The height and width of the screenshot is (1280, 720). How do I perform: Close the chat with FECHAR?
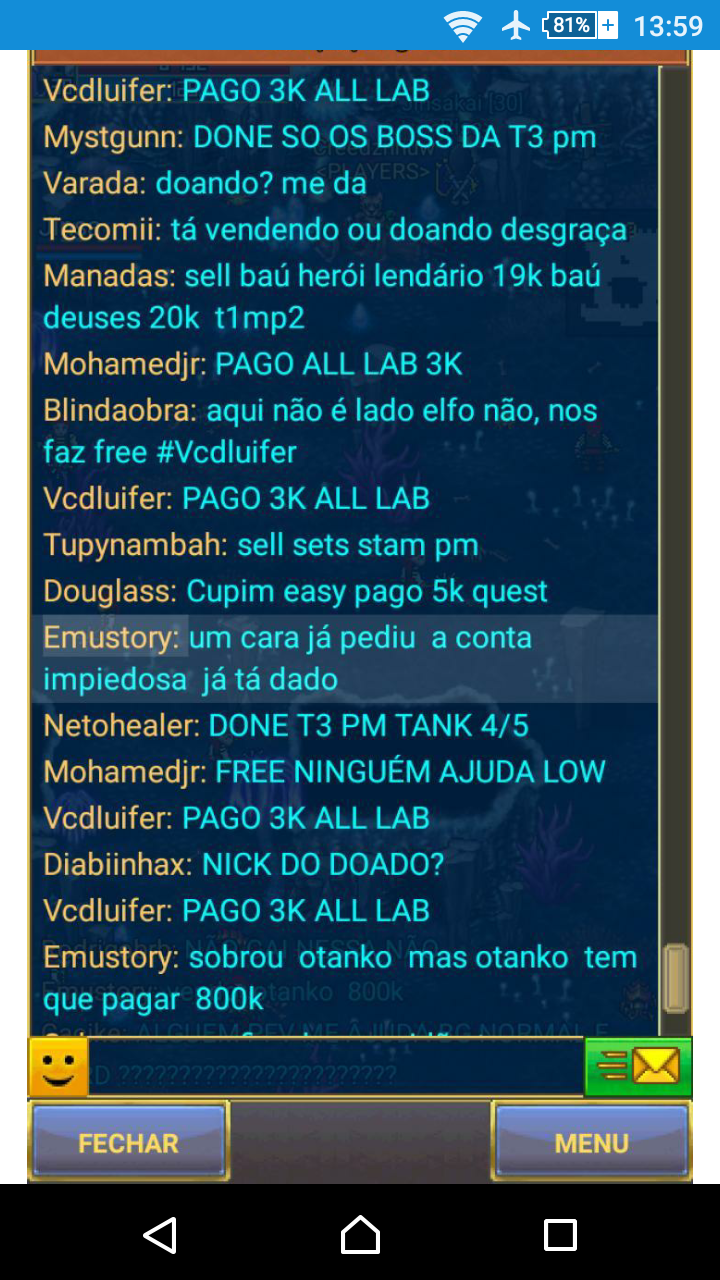(128, 1143)
